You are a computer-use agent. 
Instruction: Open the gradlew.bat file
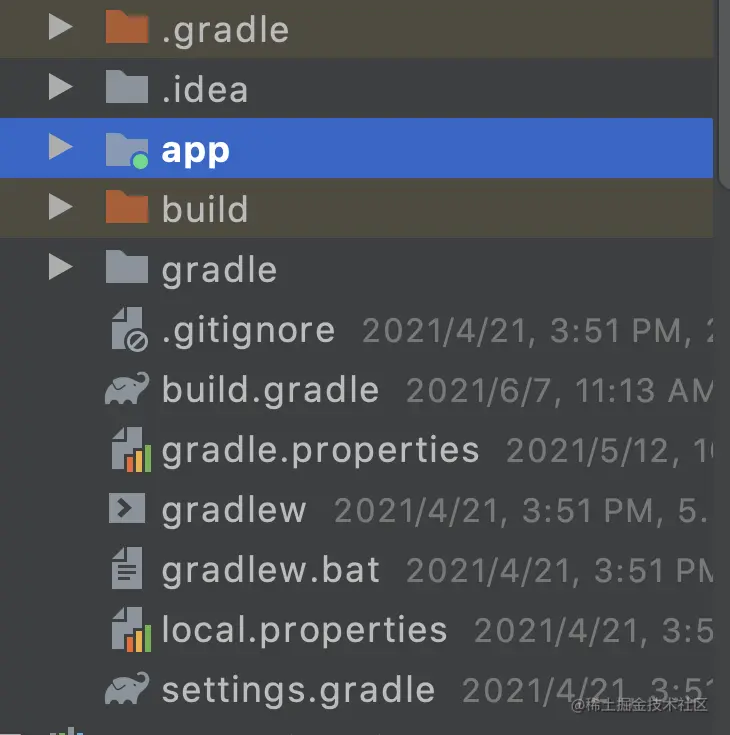click(270, 570)
